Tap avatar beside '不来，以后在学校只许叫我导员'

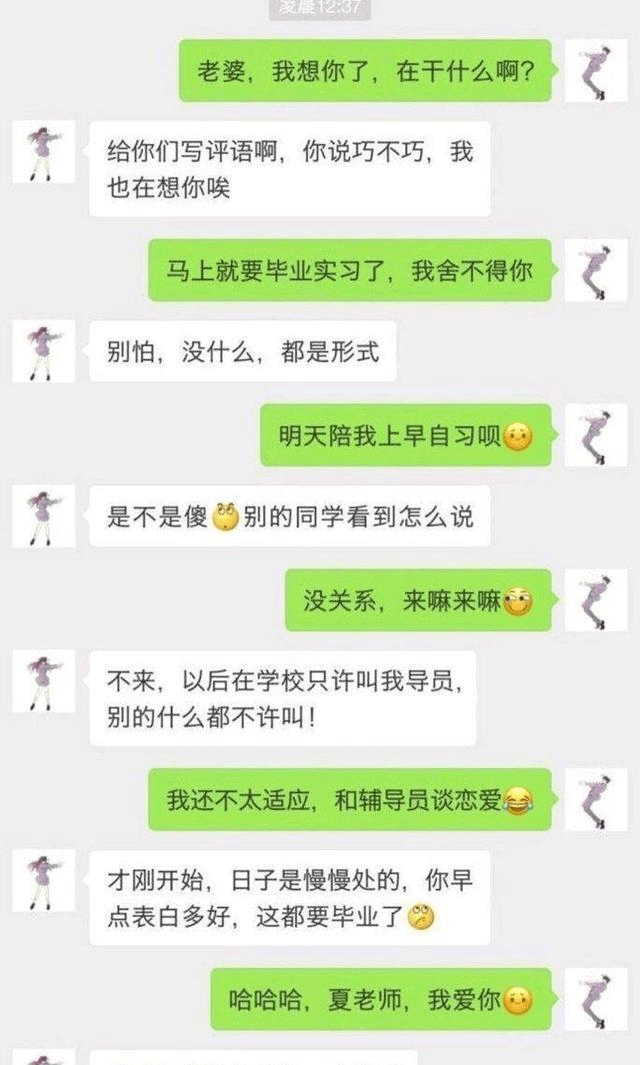click(43, 681)
